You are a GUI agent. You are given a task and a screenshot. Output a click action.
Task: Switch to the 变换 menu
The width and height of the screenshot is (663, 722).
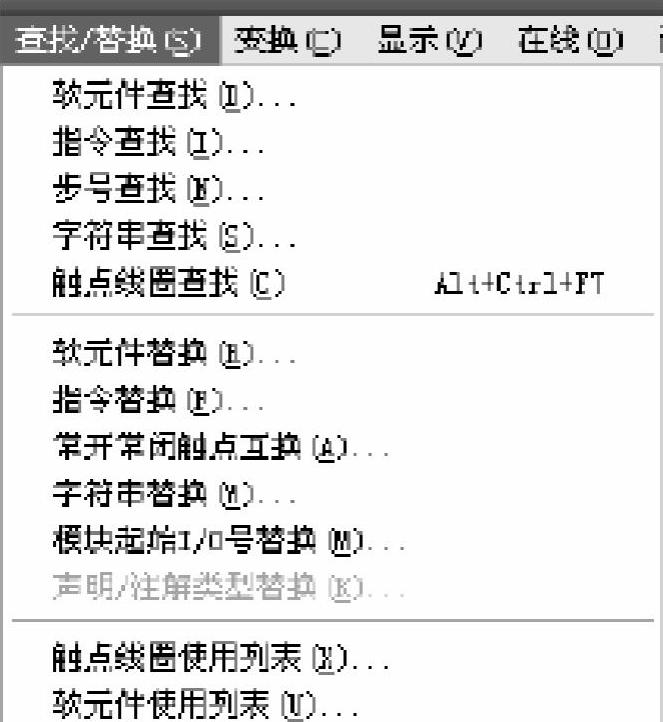pos(287,42)
